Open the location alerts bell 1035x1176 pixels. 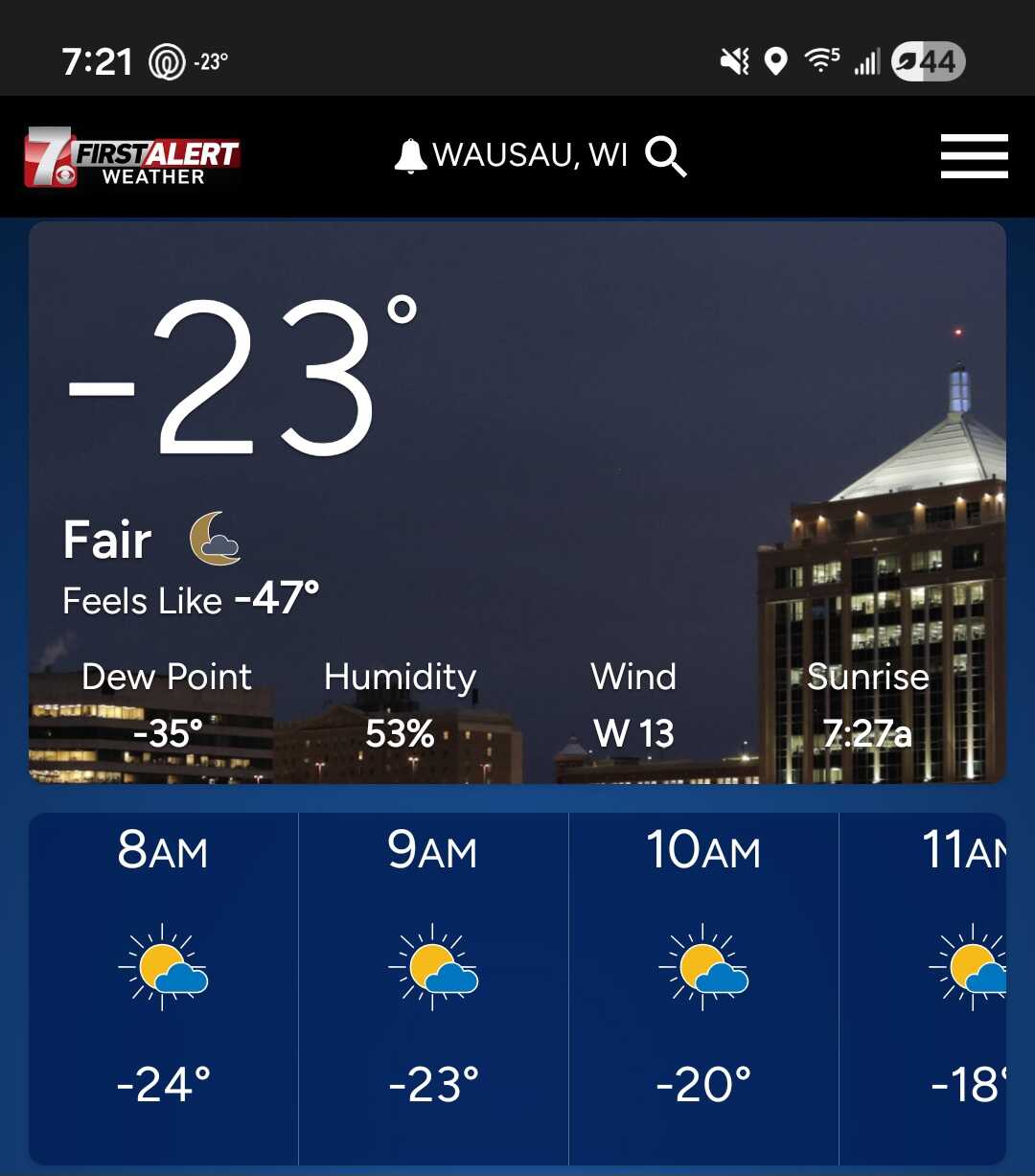(x=410, y=155)
